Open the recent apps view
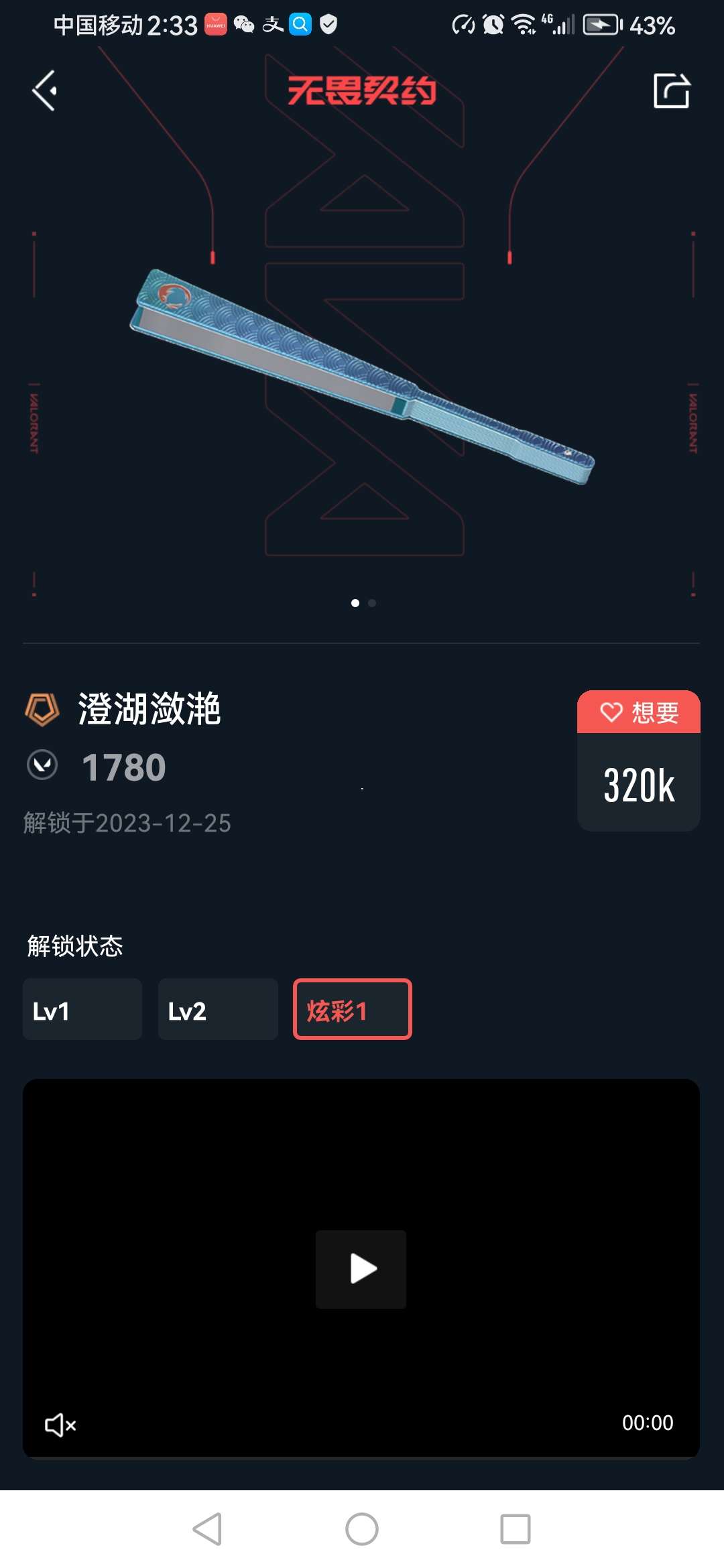 515,1529
